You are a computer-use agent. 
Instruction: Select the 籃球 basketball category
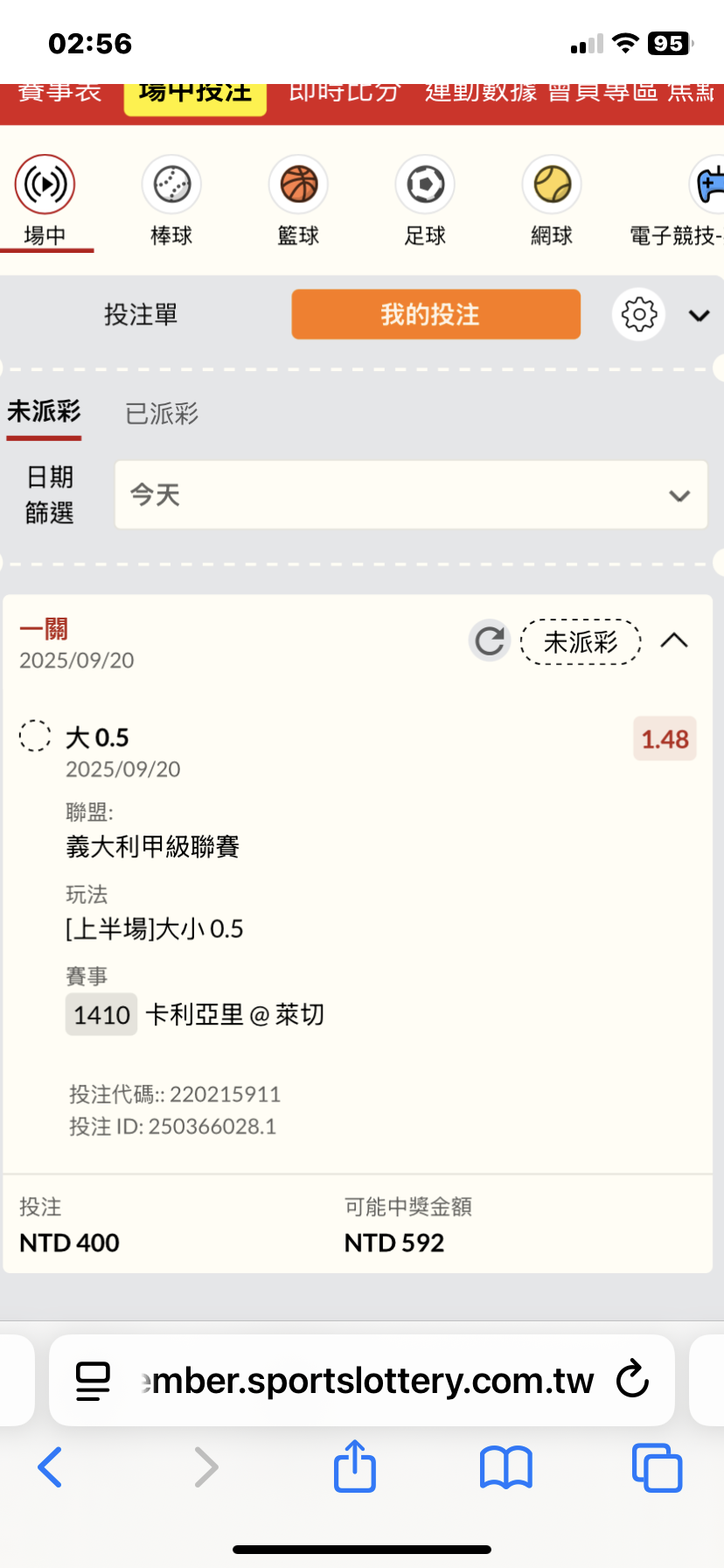[x=298, y=200]
